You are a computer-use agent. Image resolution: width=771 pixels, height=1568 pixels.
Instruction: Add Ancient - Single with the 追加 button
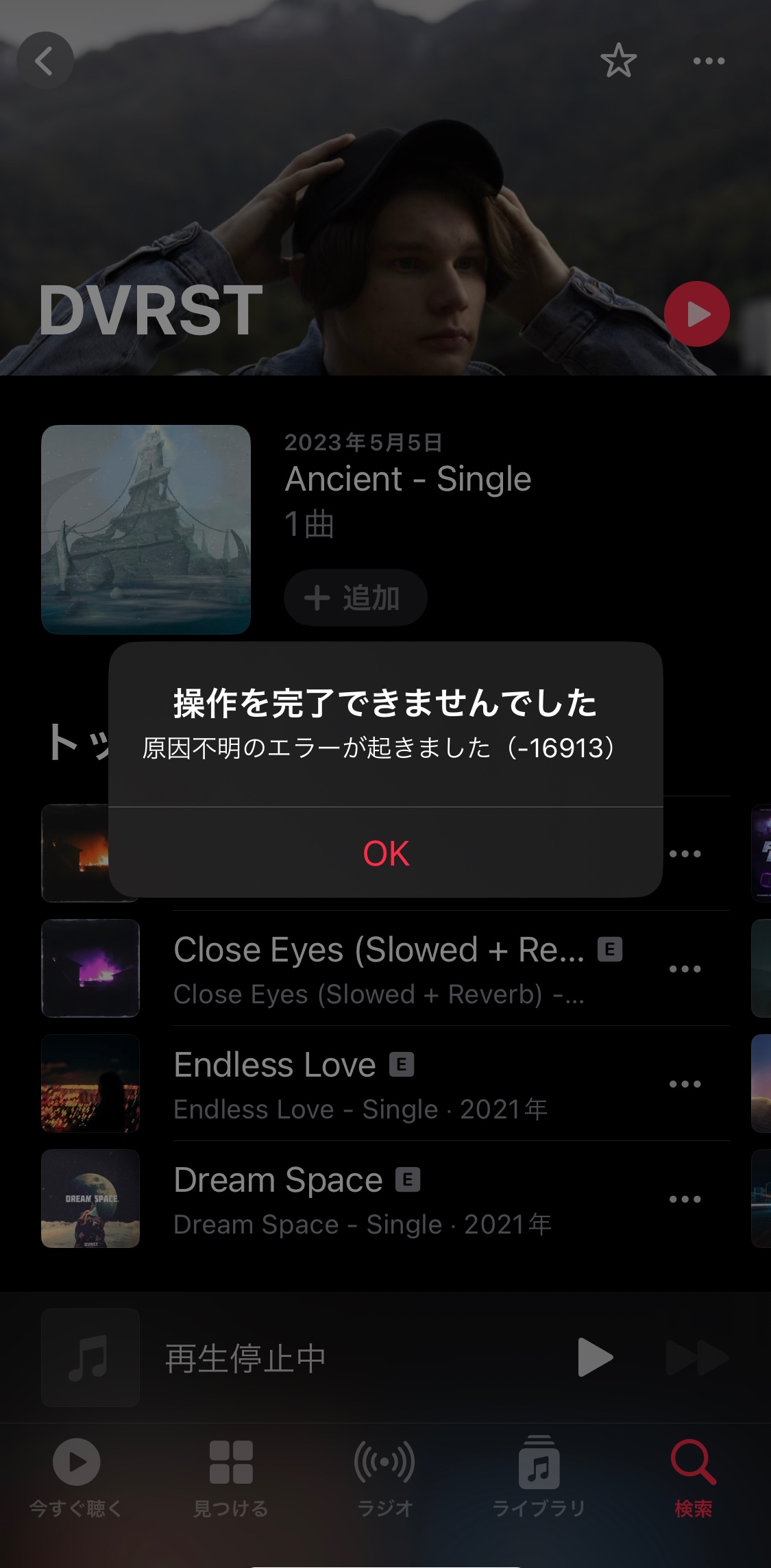[x=355, y=598]
